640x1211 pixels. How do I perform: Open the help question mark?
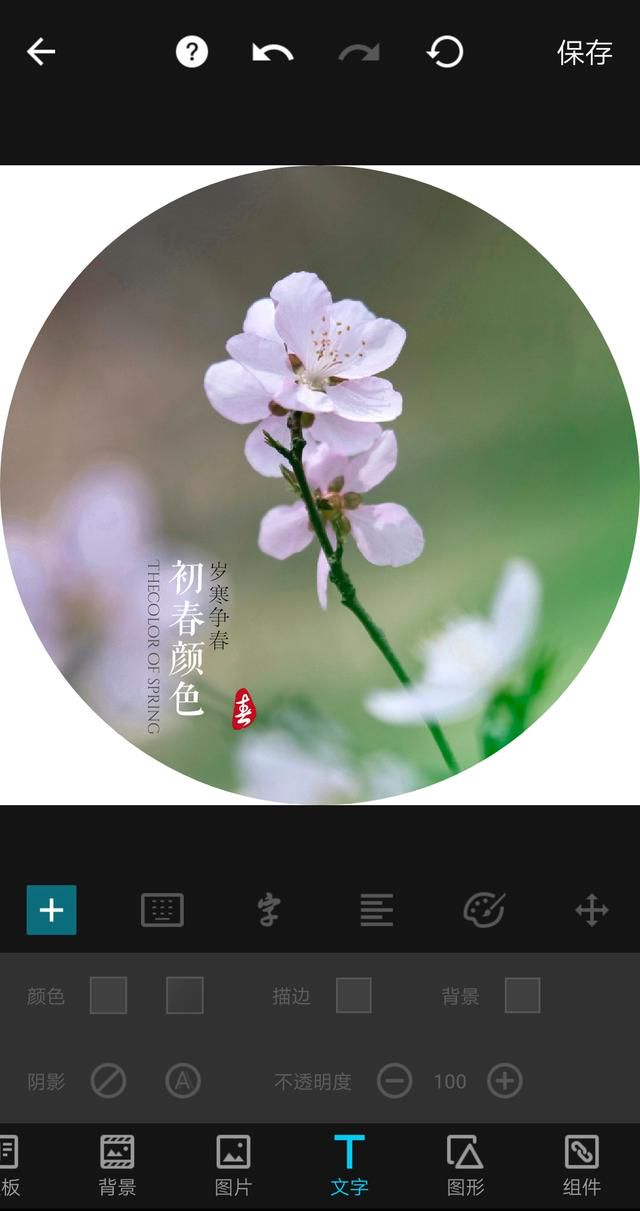click(192, 52)
